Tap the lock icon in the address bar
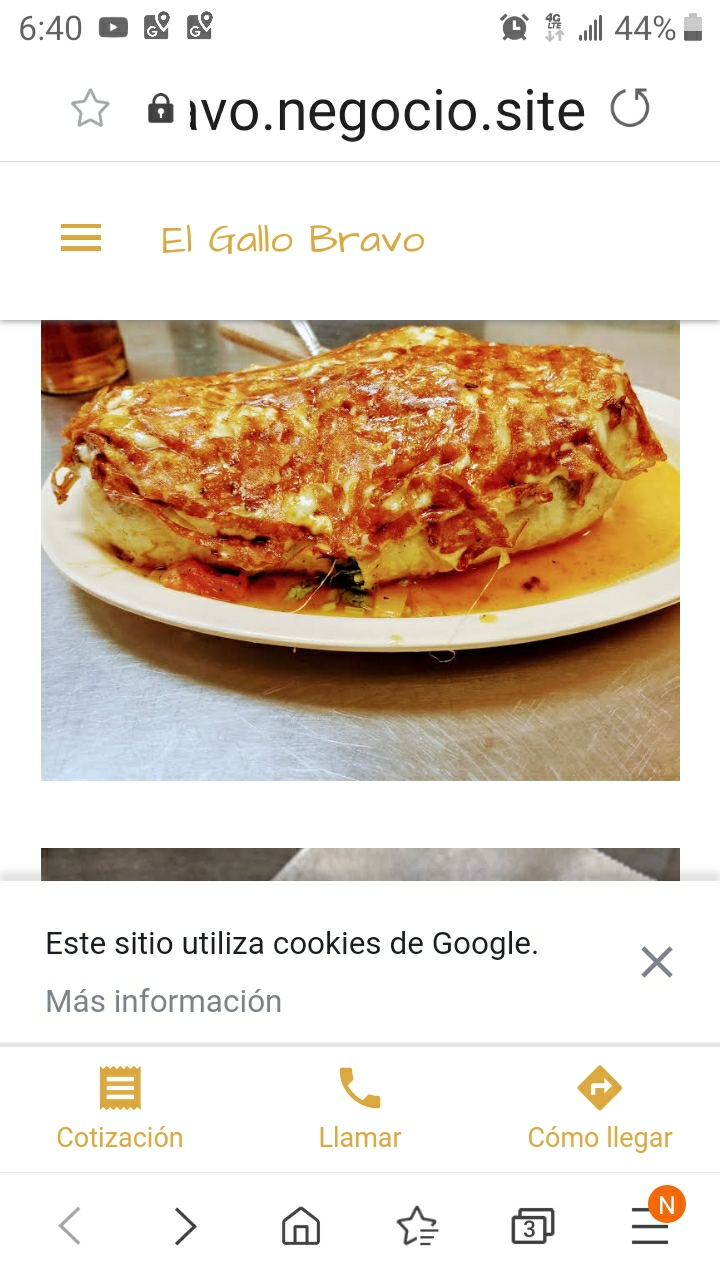Viewport: 720px width, 1280px height. coord(160,110)
